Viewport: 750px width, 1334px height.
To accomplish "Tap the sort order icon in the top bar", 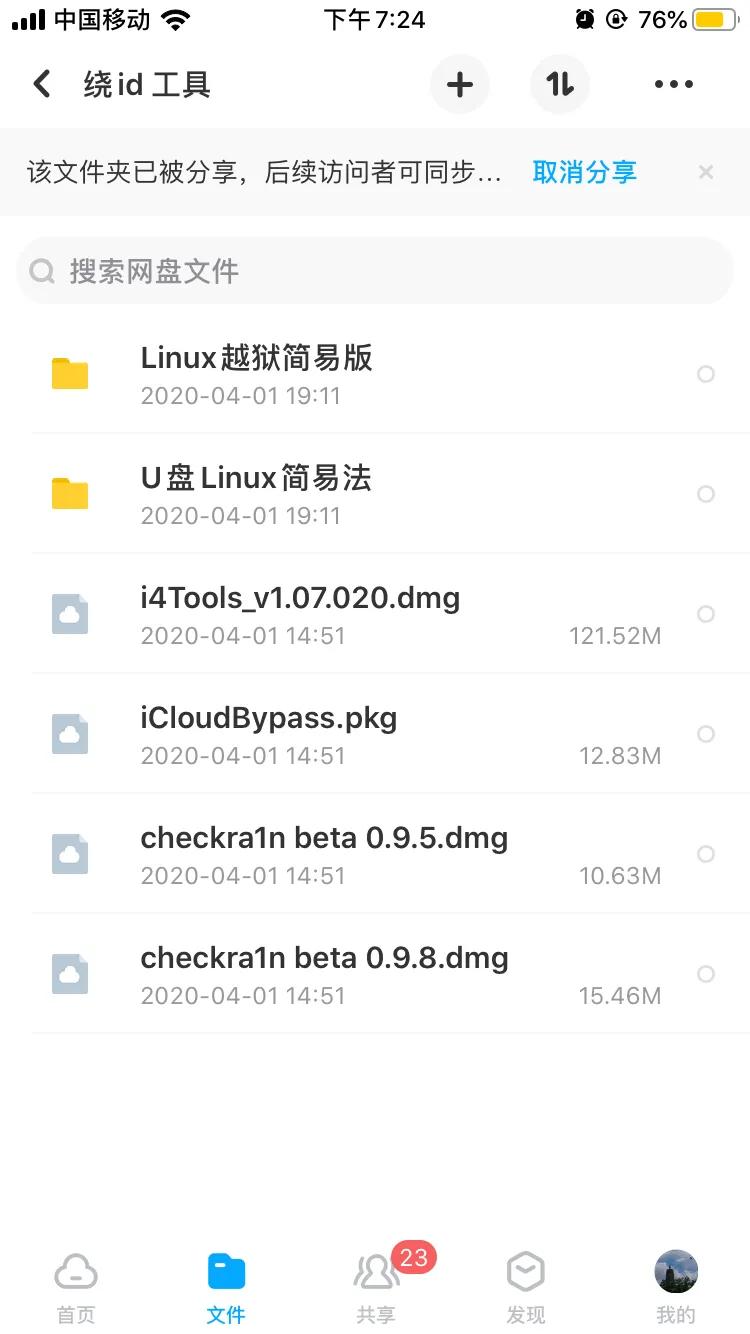I will pyautogui.click(x=560, y=84).
